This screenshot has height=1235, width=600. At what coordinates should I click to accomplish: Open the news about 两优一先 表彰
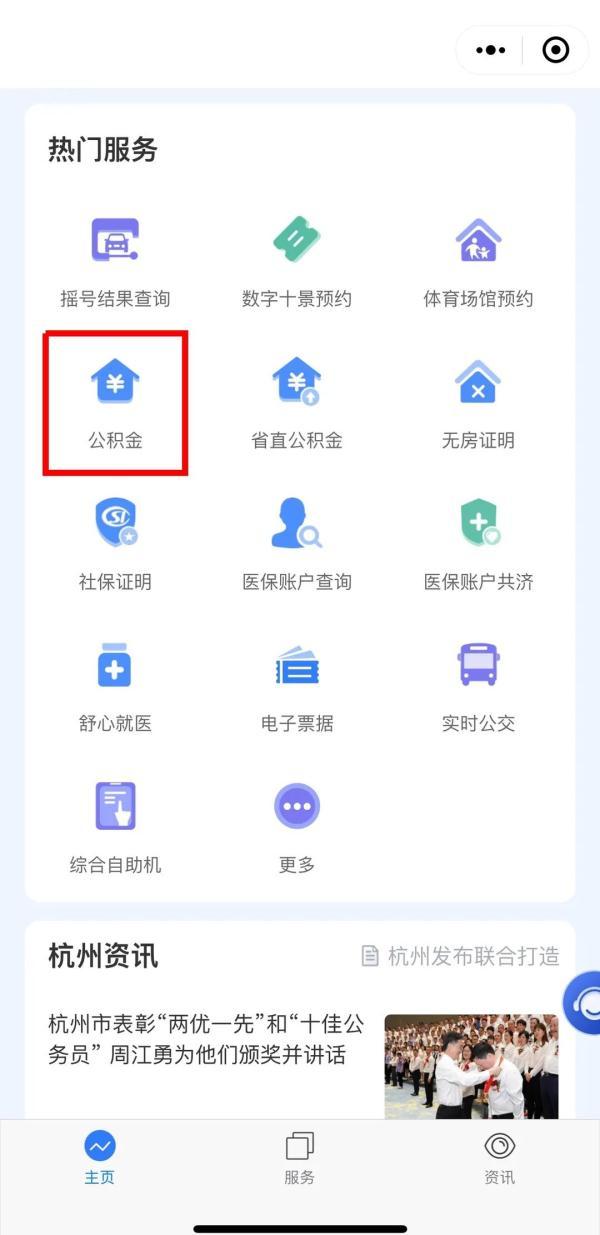pos(206,1040)
